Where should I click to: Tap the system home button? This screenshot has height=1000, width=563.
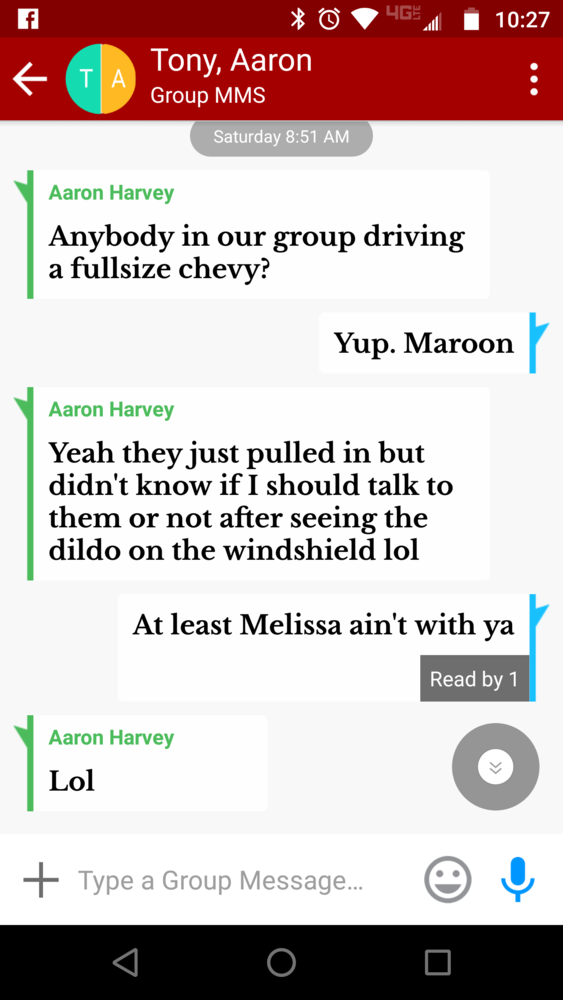point(281,962)
